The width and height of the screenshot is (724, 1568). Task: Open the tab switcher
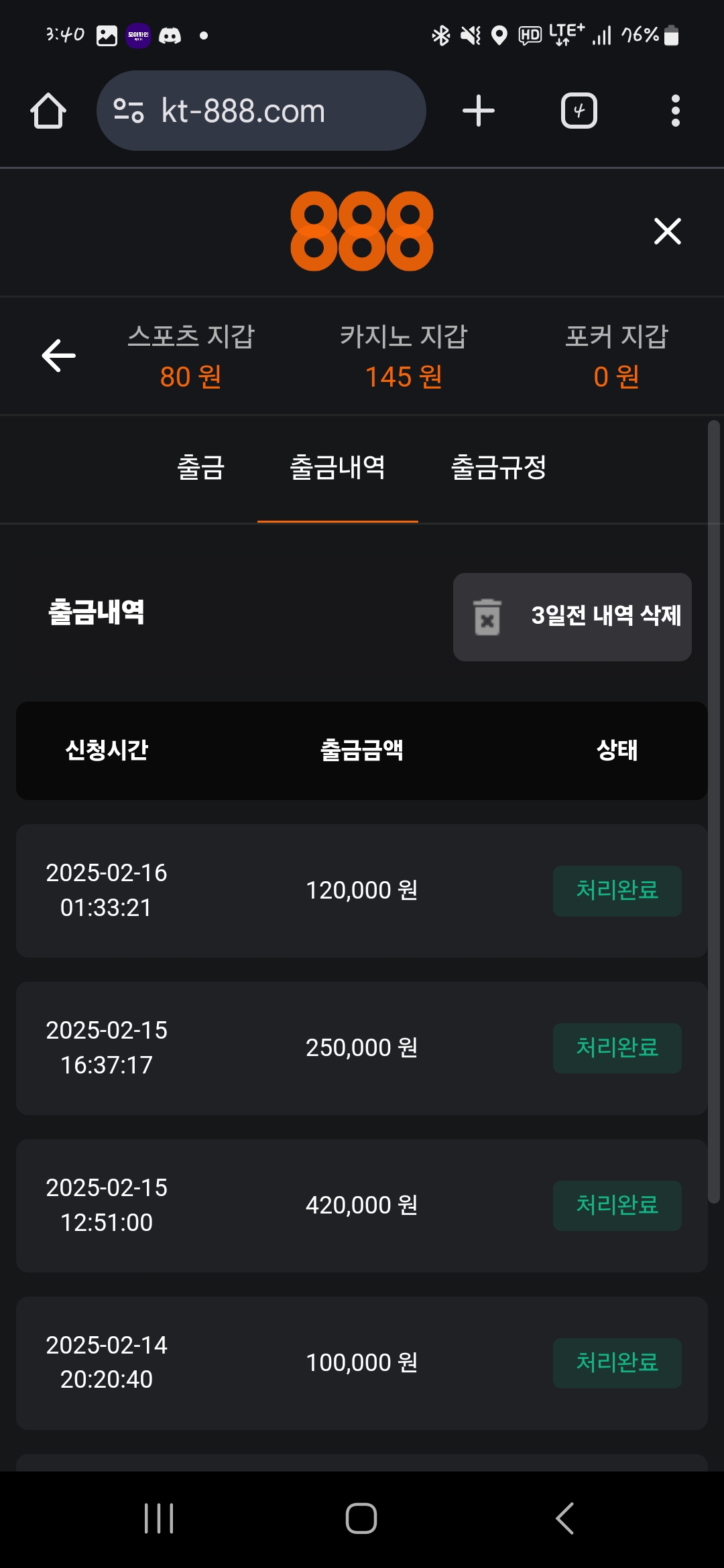[x=579, y=111]
